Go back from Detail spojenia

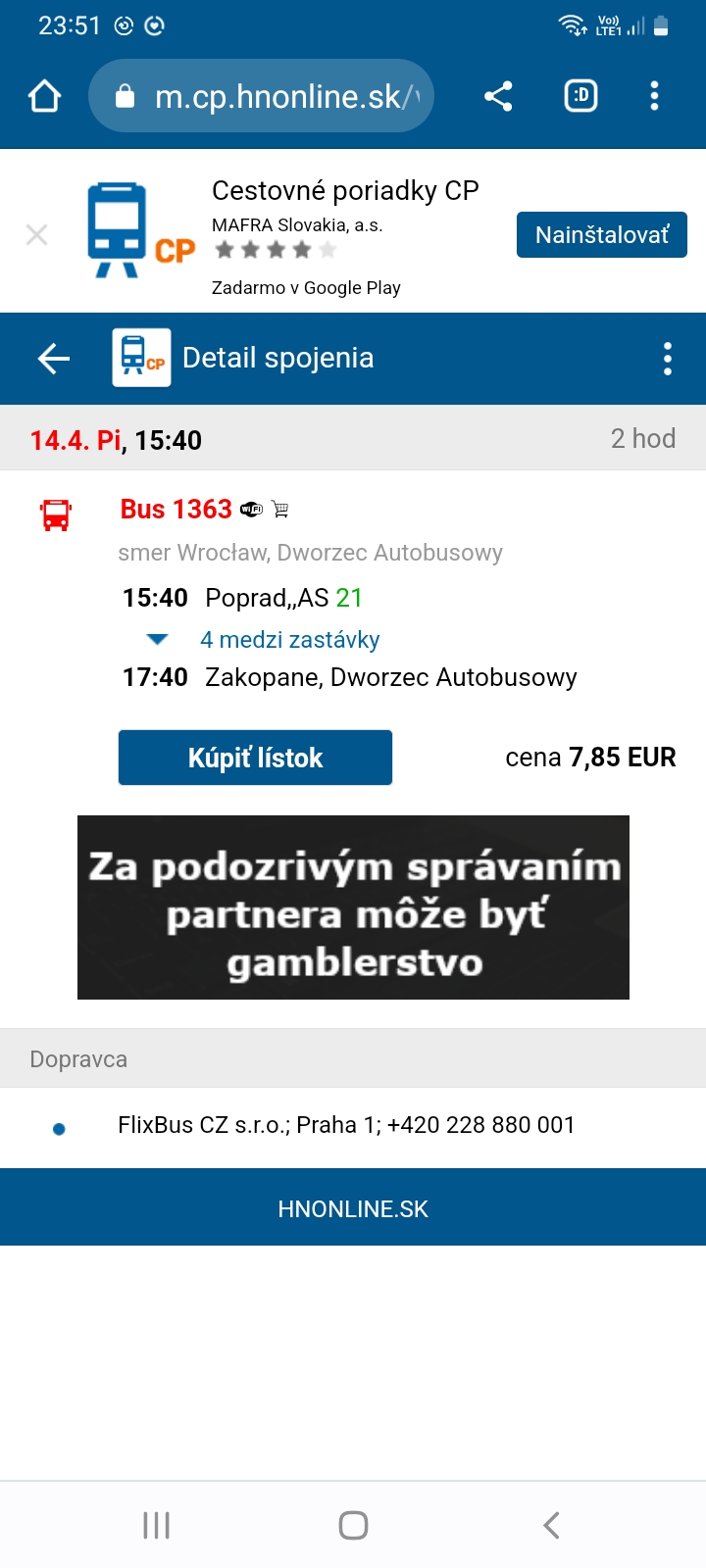[53, 359]
